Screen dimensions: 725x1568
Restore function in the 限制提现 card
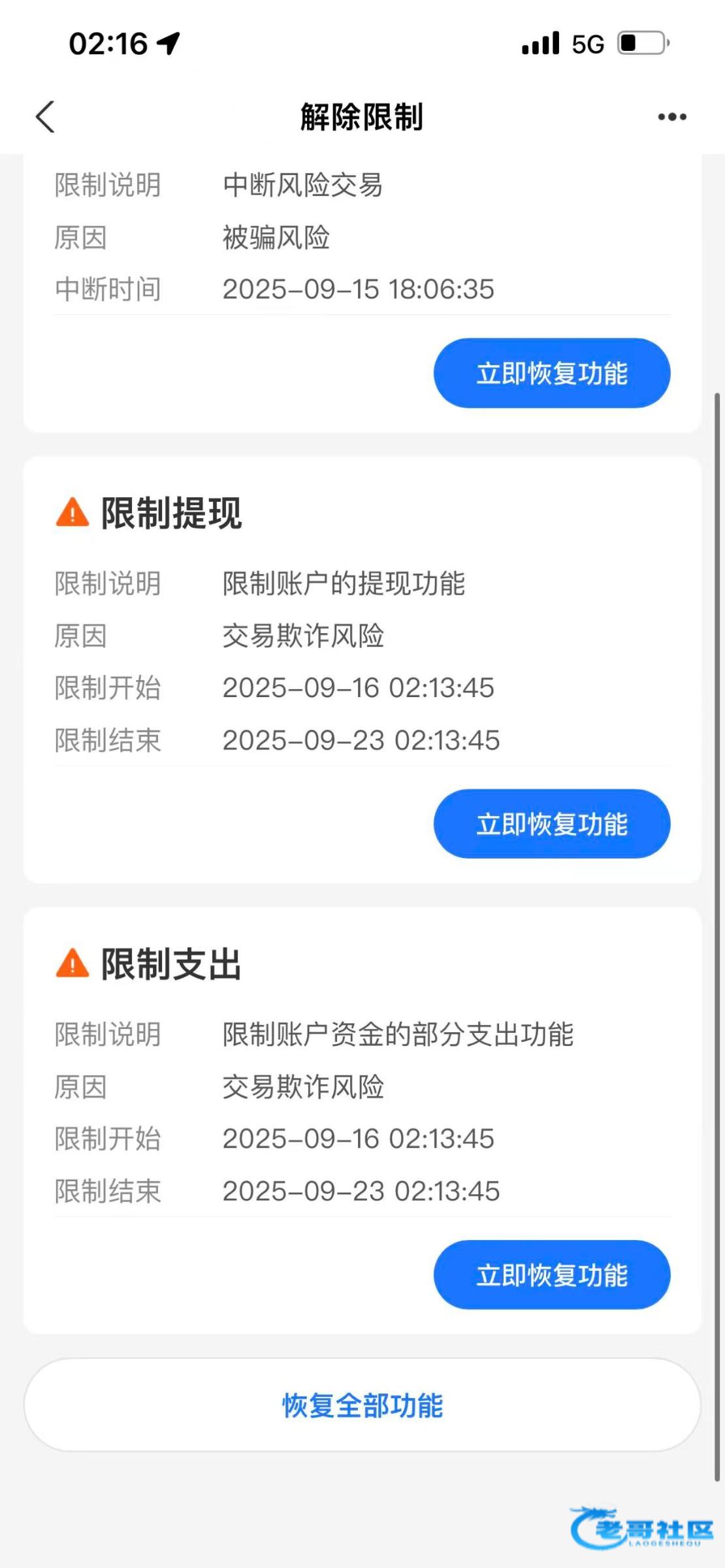pos(552,824)
